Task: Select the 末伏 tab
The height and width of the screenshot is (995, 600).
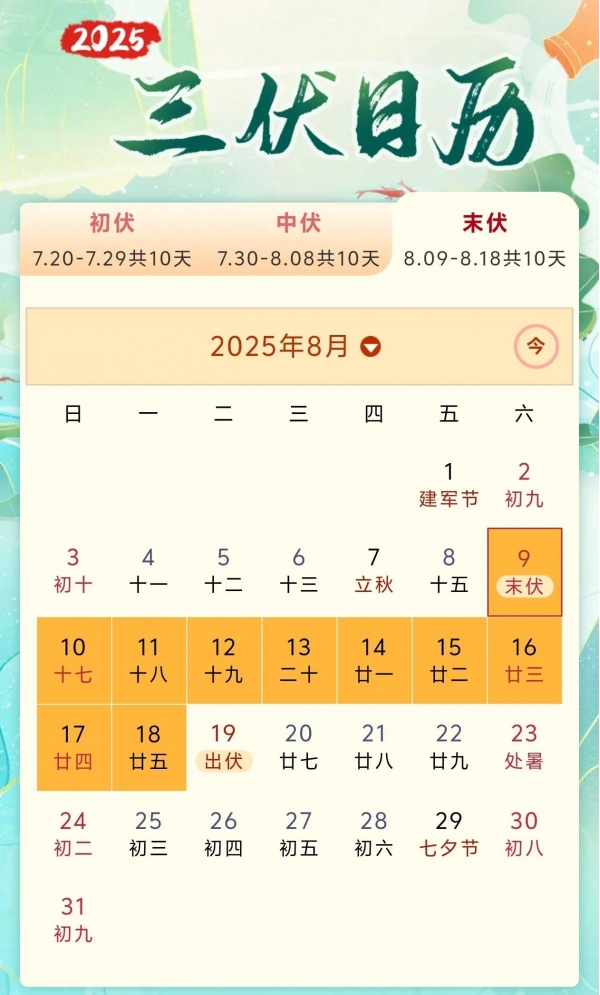Action: pos(485,239)
